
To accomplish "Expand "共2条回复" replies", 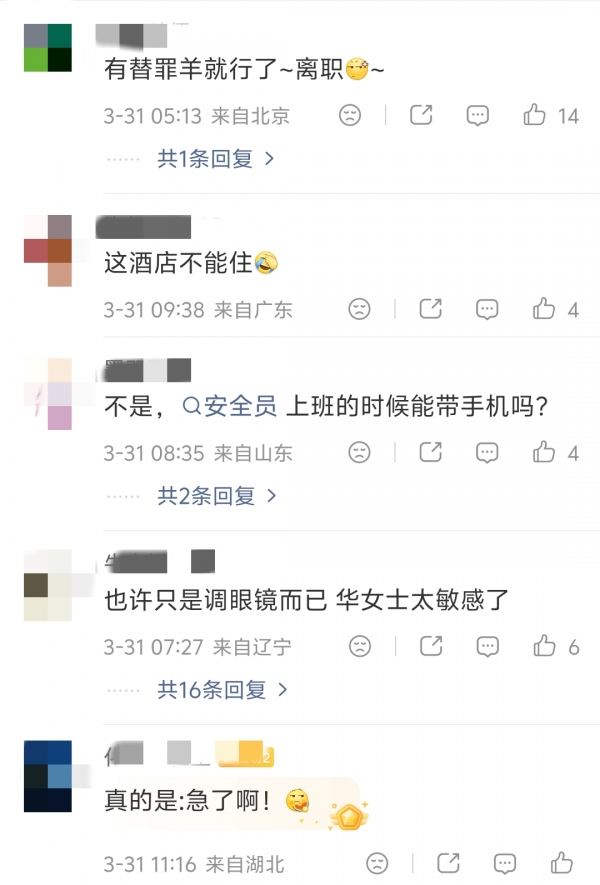I will click(x=215, y=495).
